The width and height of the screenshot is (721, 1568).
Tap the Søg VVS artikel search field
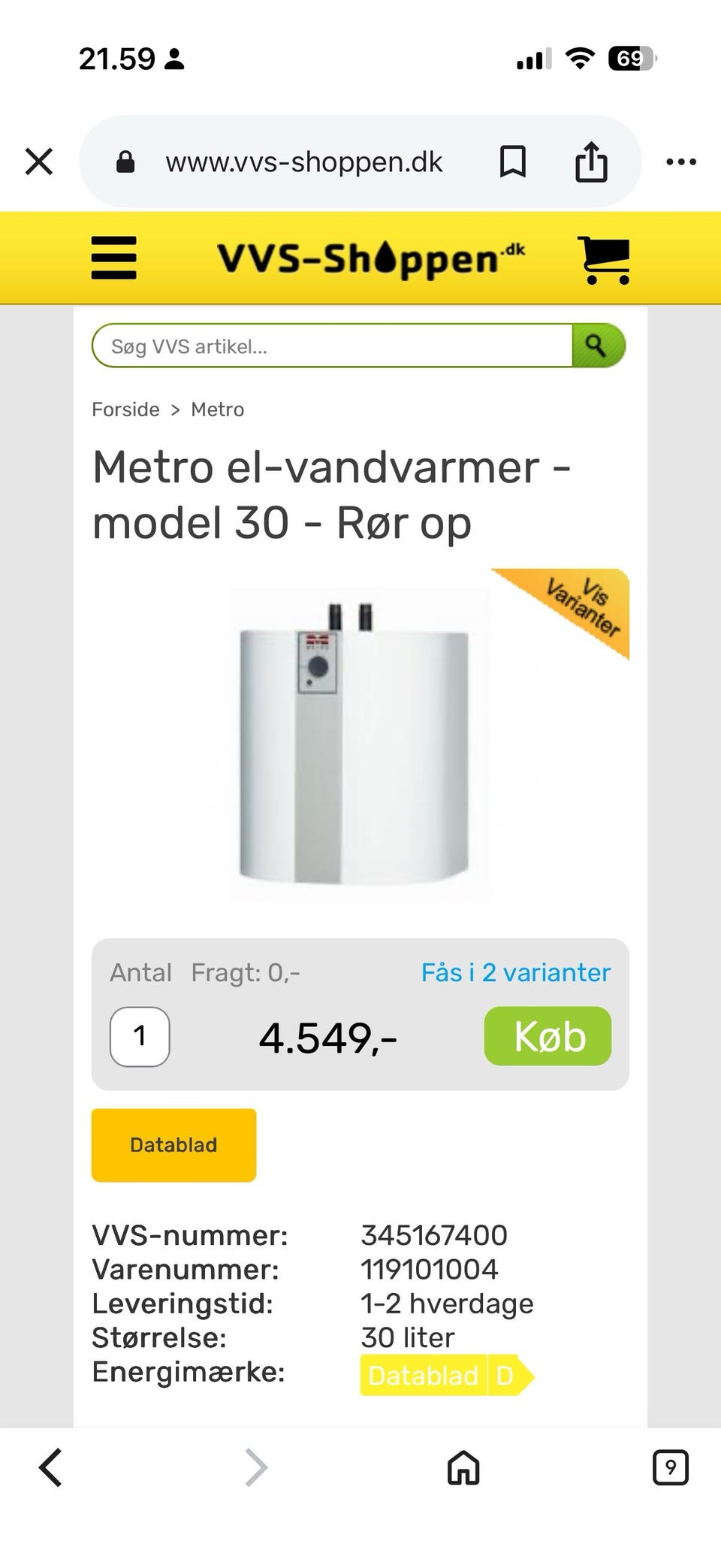[x=330, y=346]
